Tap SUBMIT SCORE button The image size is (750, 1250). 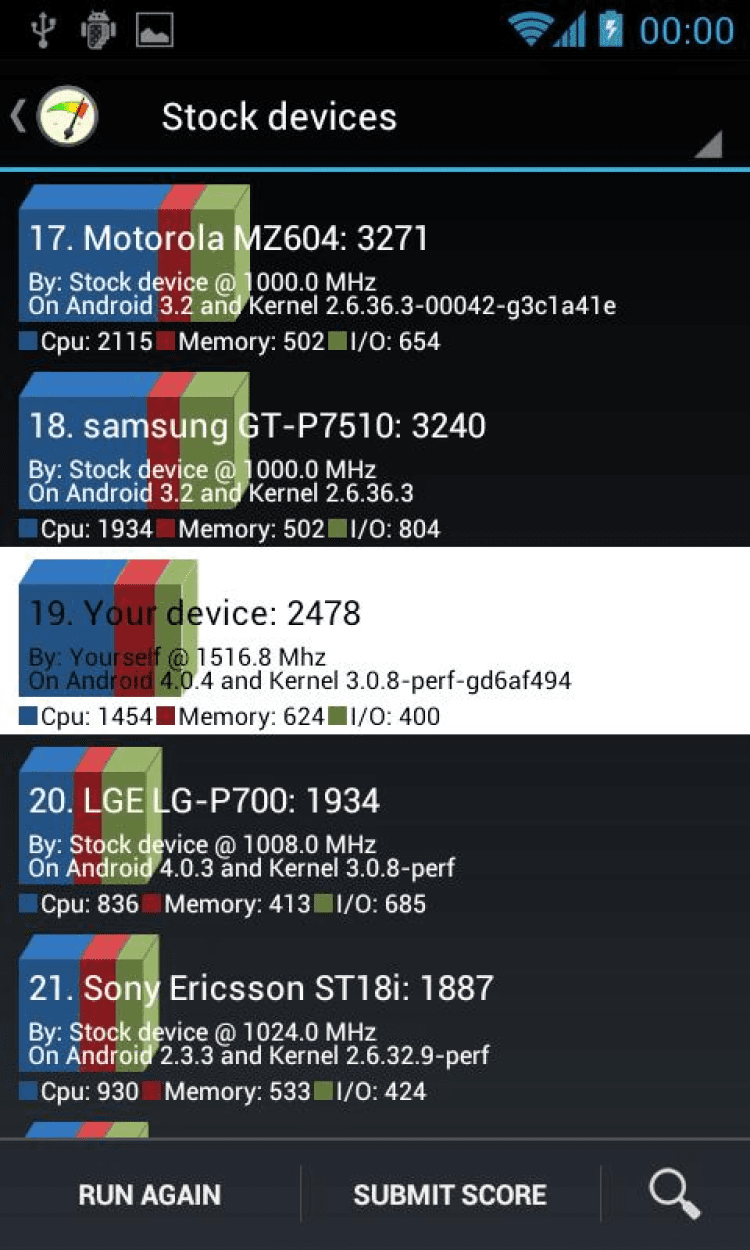450,1195
